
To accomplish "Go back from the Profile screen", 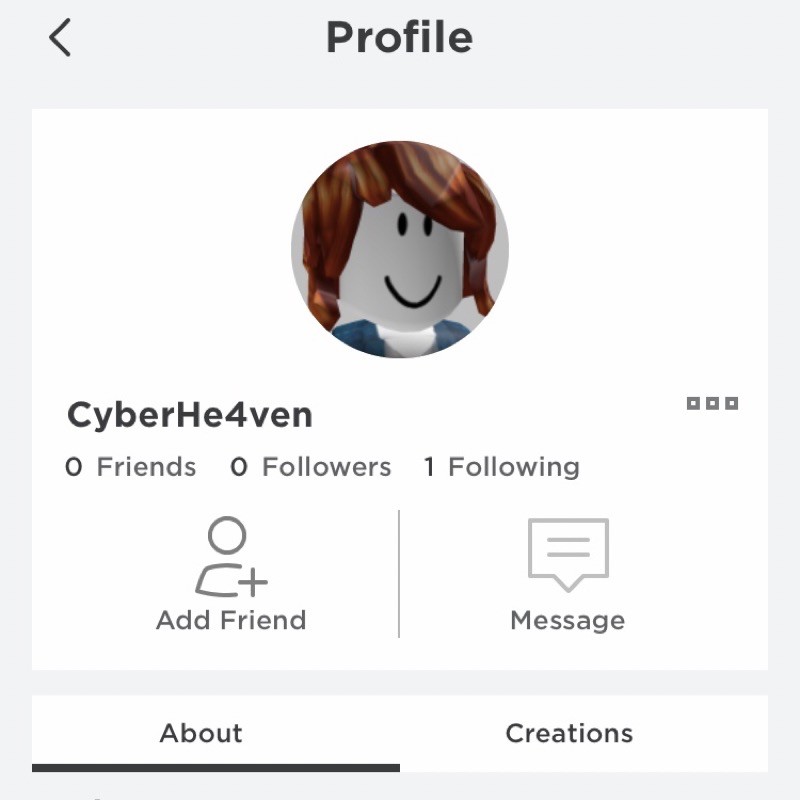I will [60, 38].
